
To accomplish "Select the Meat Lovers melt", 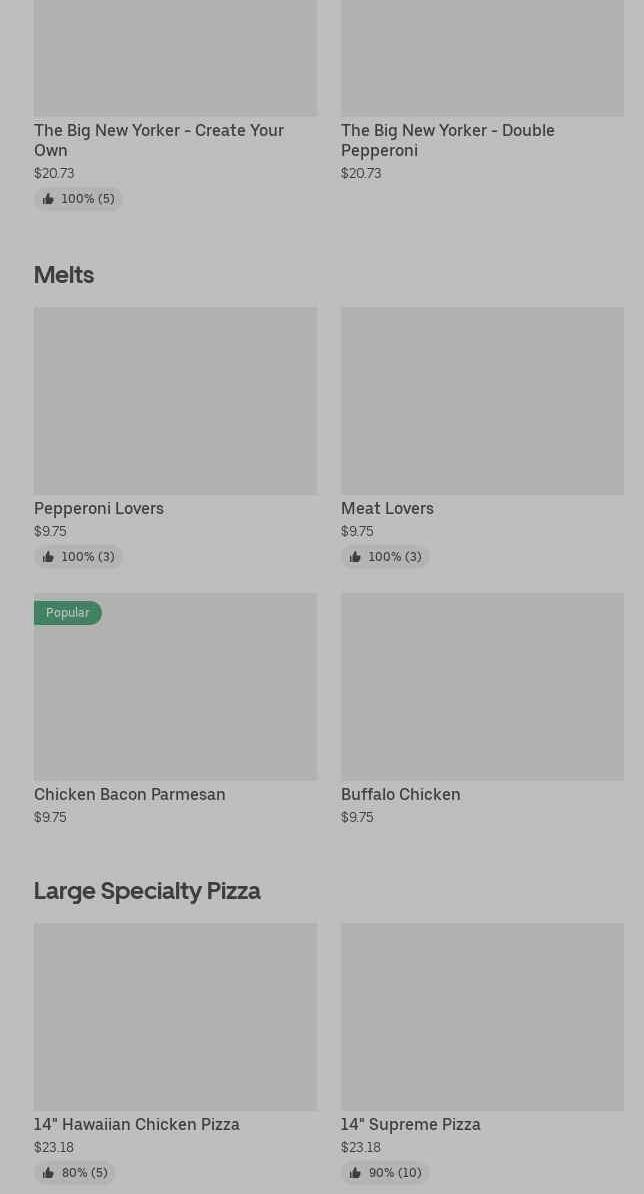I will (x=482, y=400).
